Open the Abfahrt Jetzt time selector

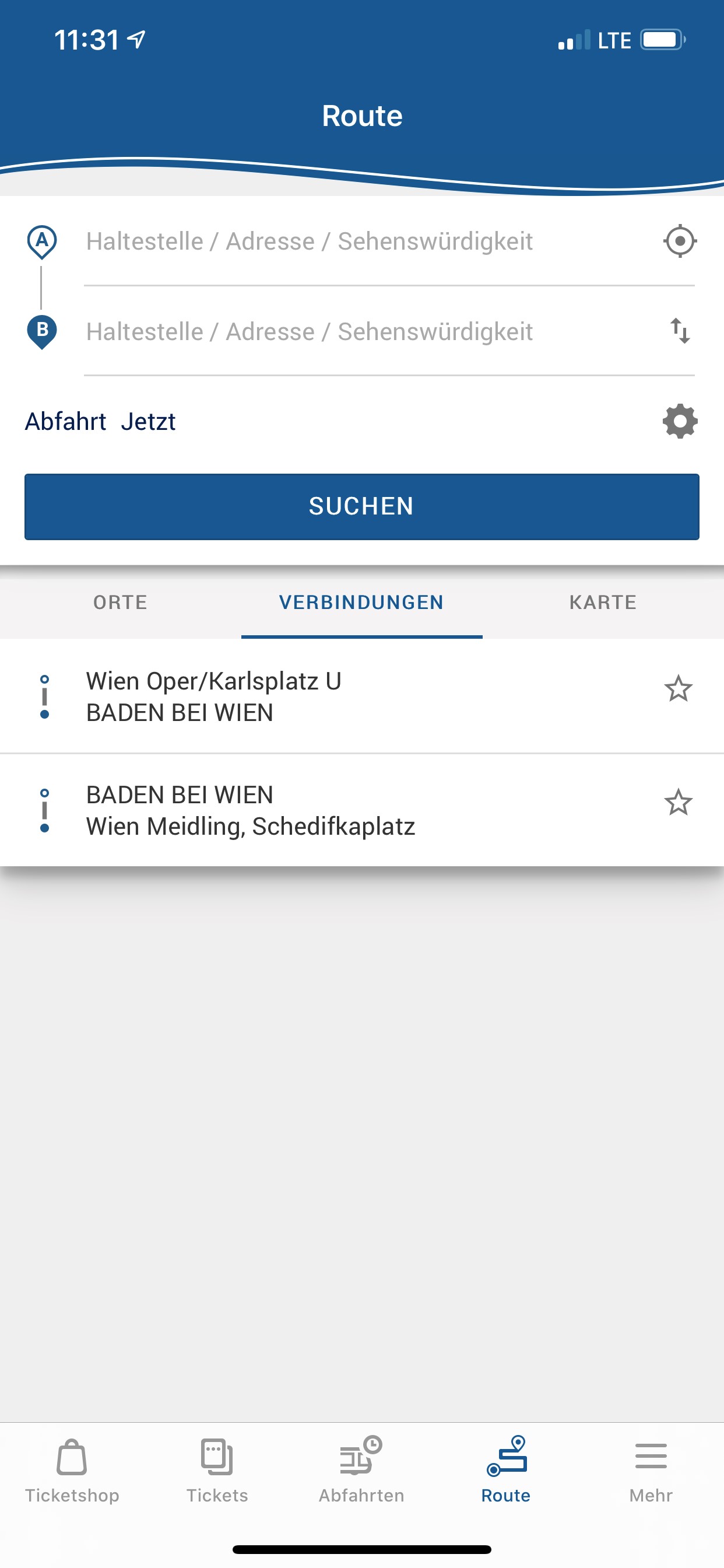tap(100, 420)
